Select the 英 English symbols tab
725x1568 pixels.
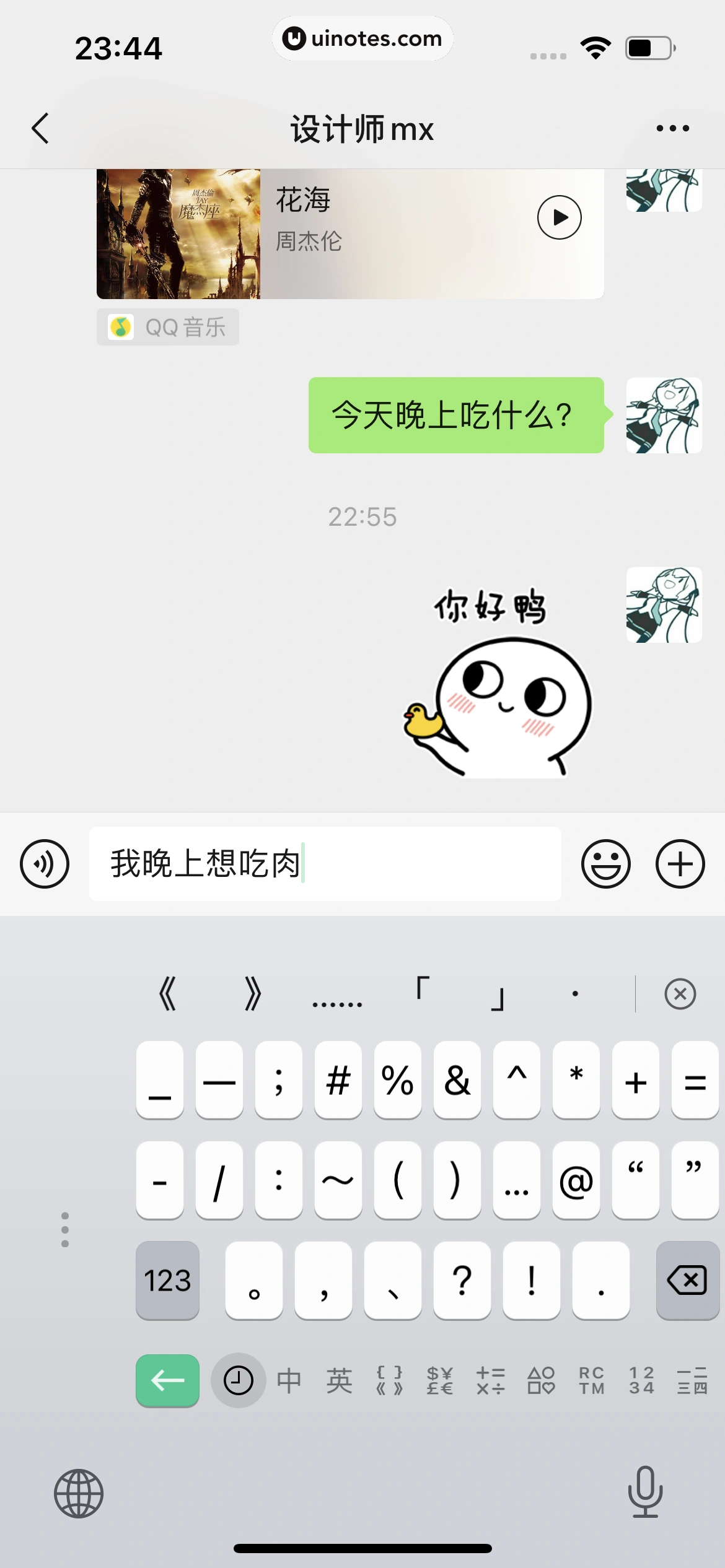pyautogui.click(x=339, y=1381)
